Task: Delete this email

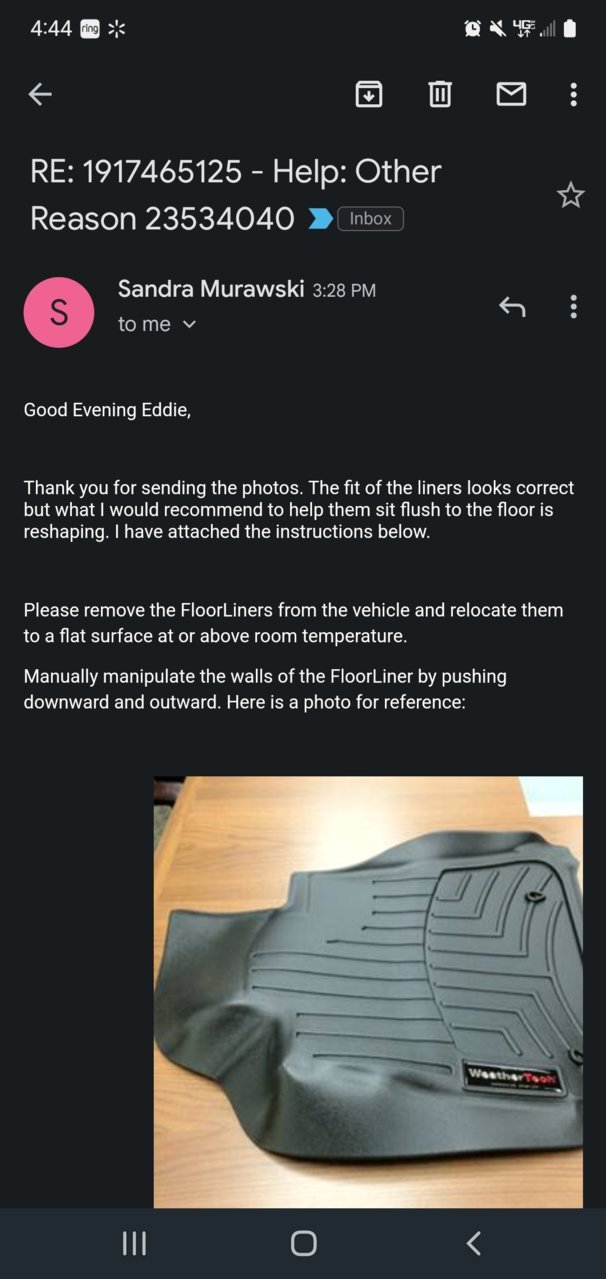Action: (x=440, y=94)
